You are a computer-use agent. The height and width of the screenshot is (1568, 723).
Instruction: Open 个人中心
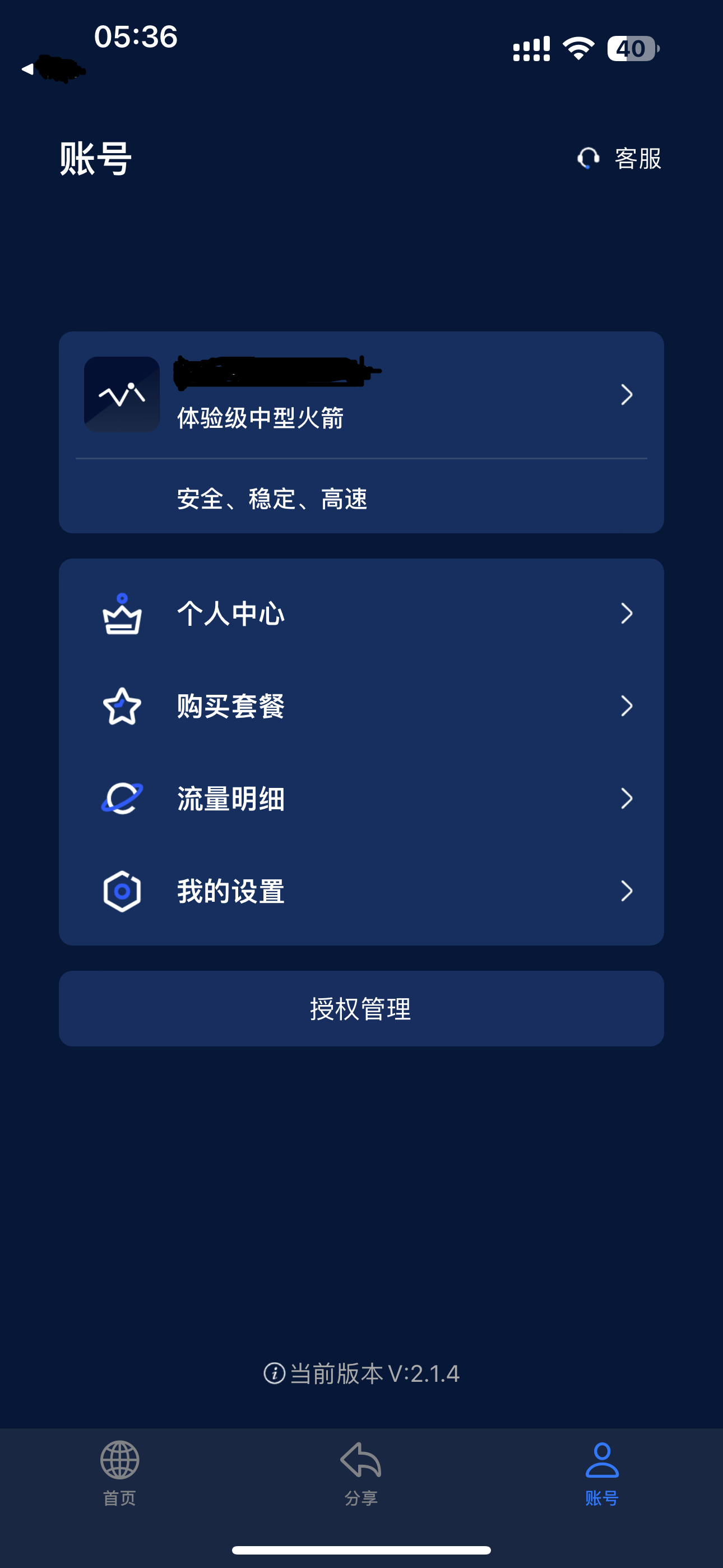tap(361, 614)
